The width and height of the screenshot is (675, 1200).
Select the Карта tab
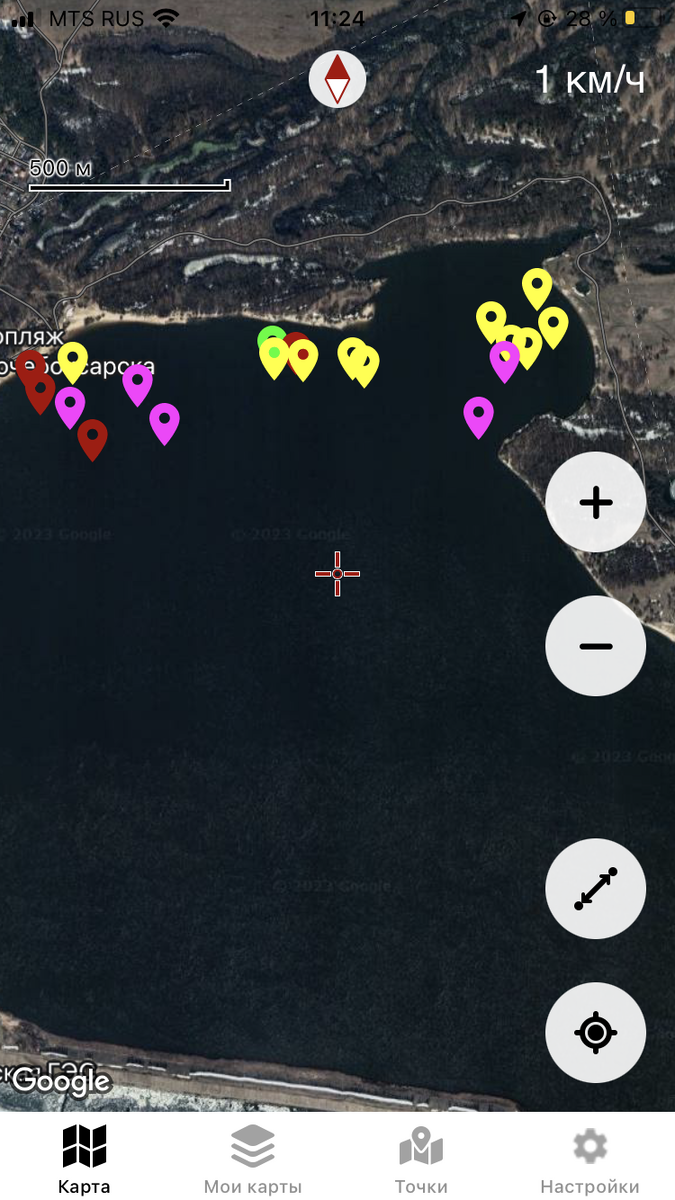coord(84,1158)
